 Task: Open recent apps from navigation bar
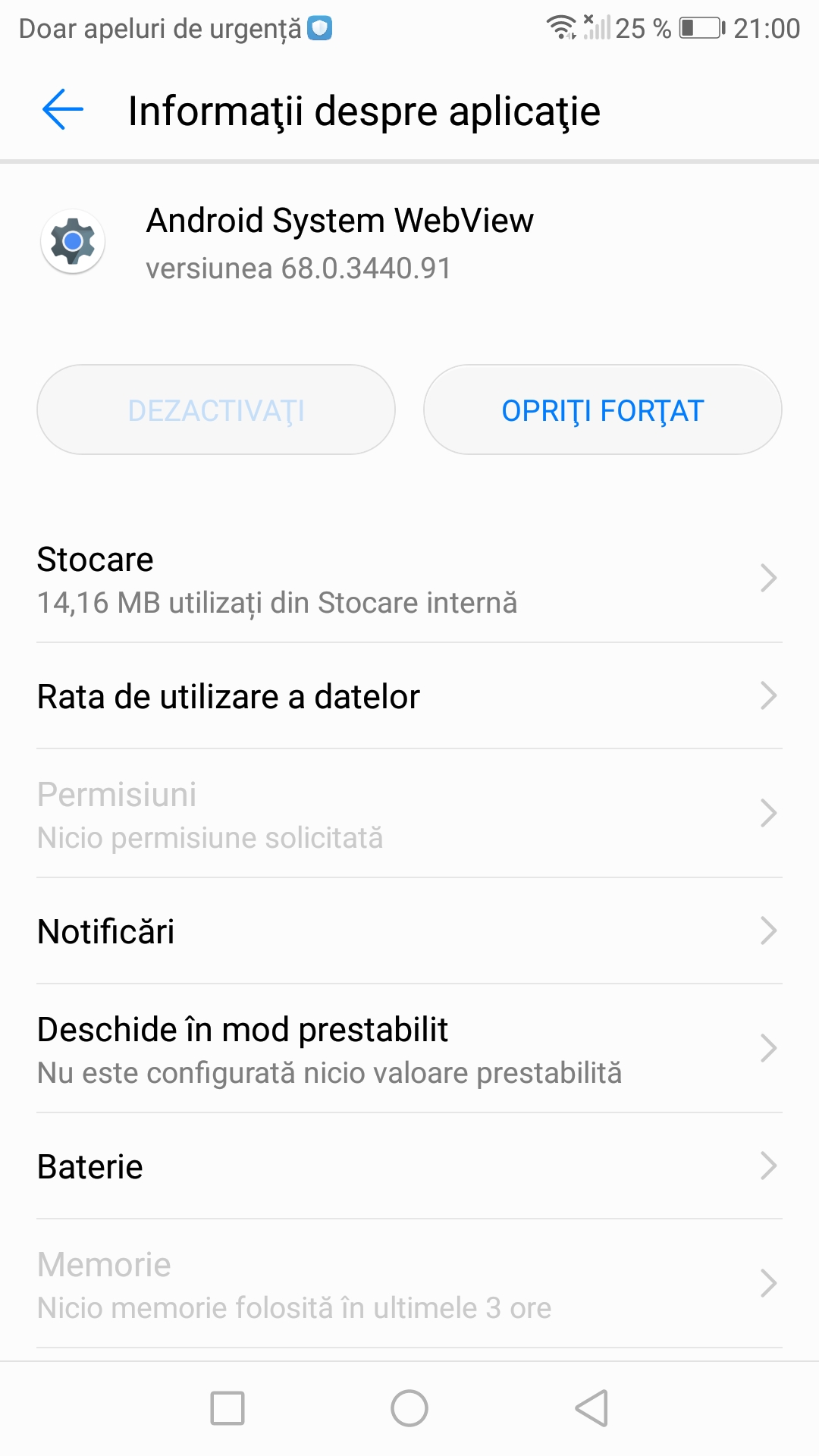pos(227,1408)
